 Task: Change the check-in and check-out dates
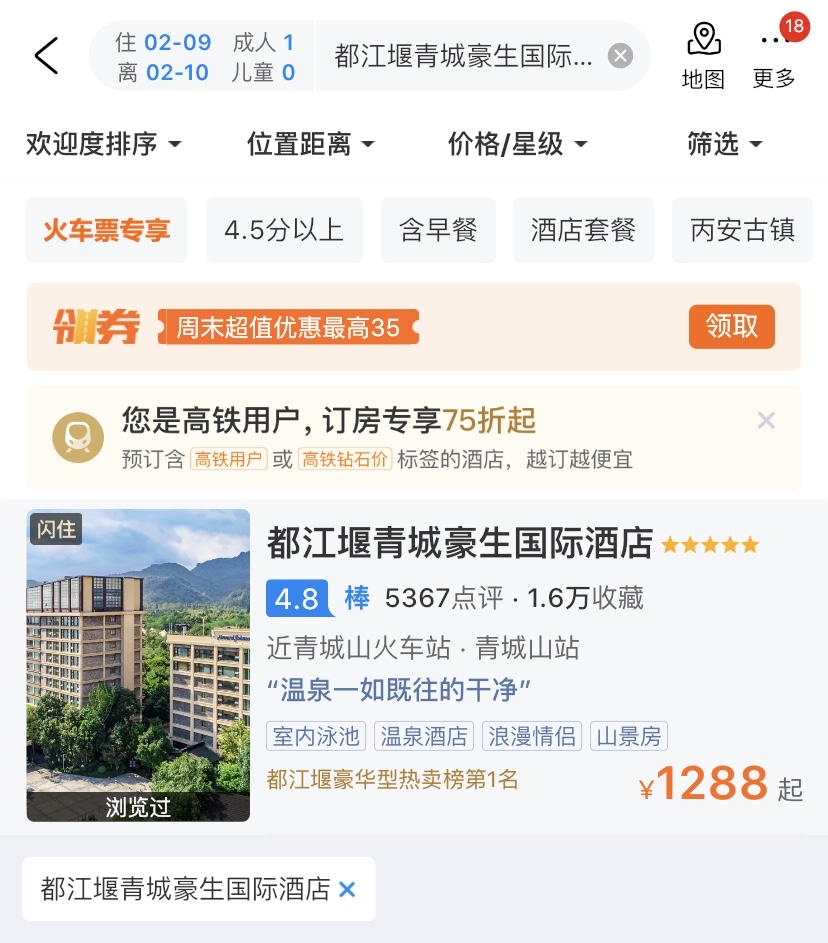click(165, 57)
